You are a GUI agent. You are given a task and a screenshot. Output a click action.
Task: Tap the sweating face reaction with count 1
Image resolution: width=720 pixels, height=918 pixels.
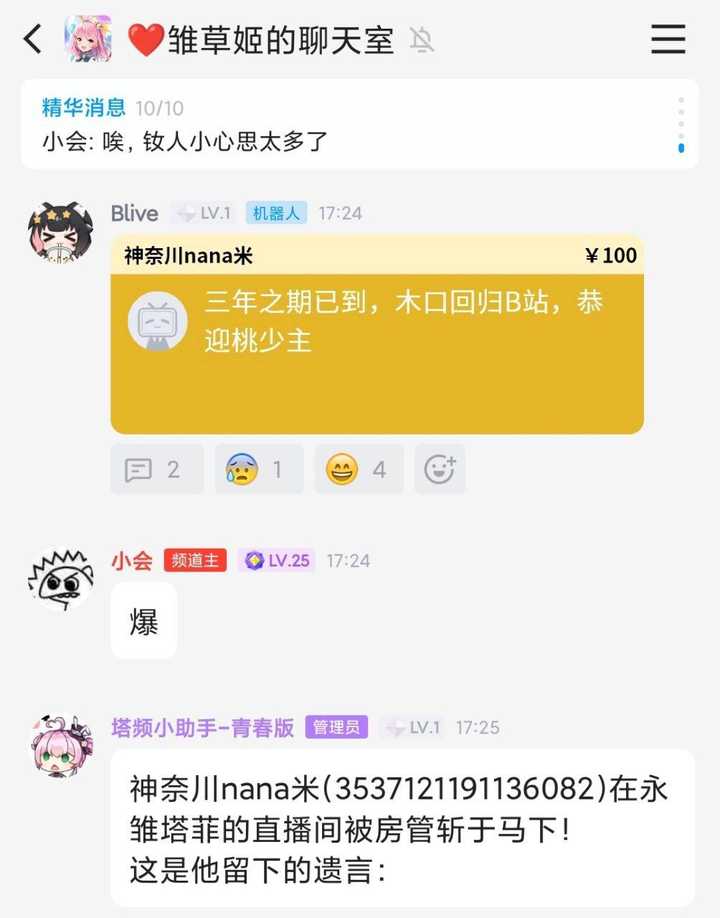click(x=258, y=469)
